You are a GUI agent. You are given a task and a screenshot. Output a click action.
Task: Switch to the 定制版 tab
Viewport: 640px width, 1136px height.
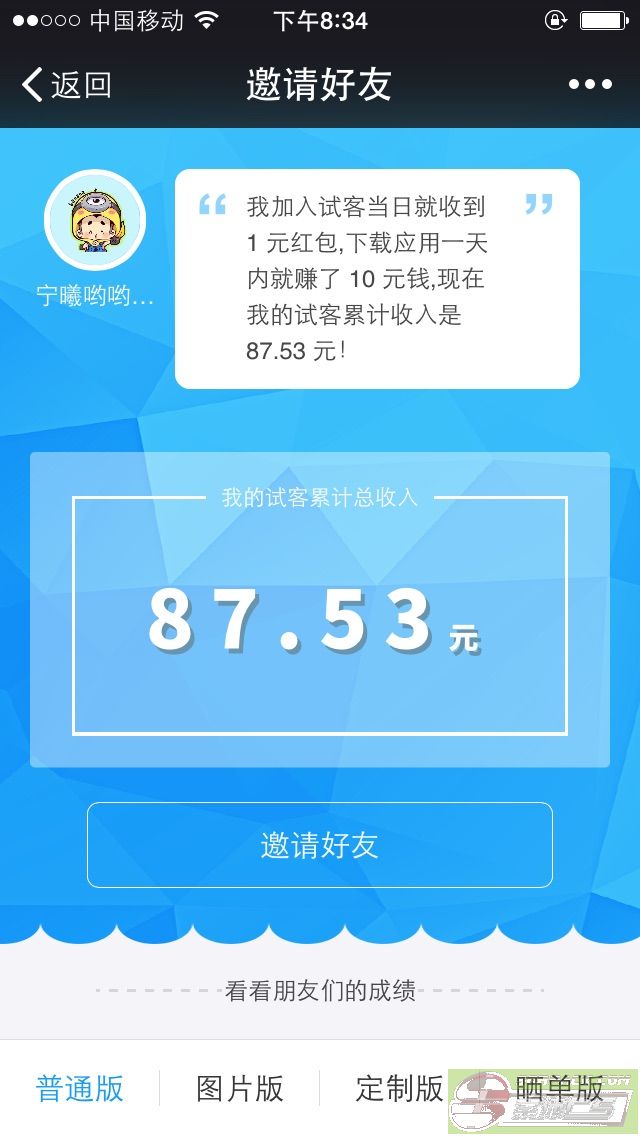tap(399, 1088)
